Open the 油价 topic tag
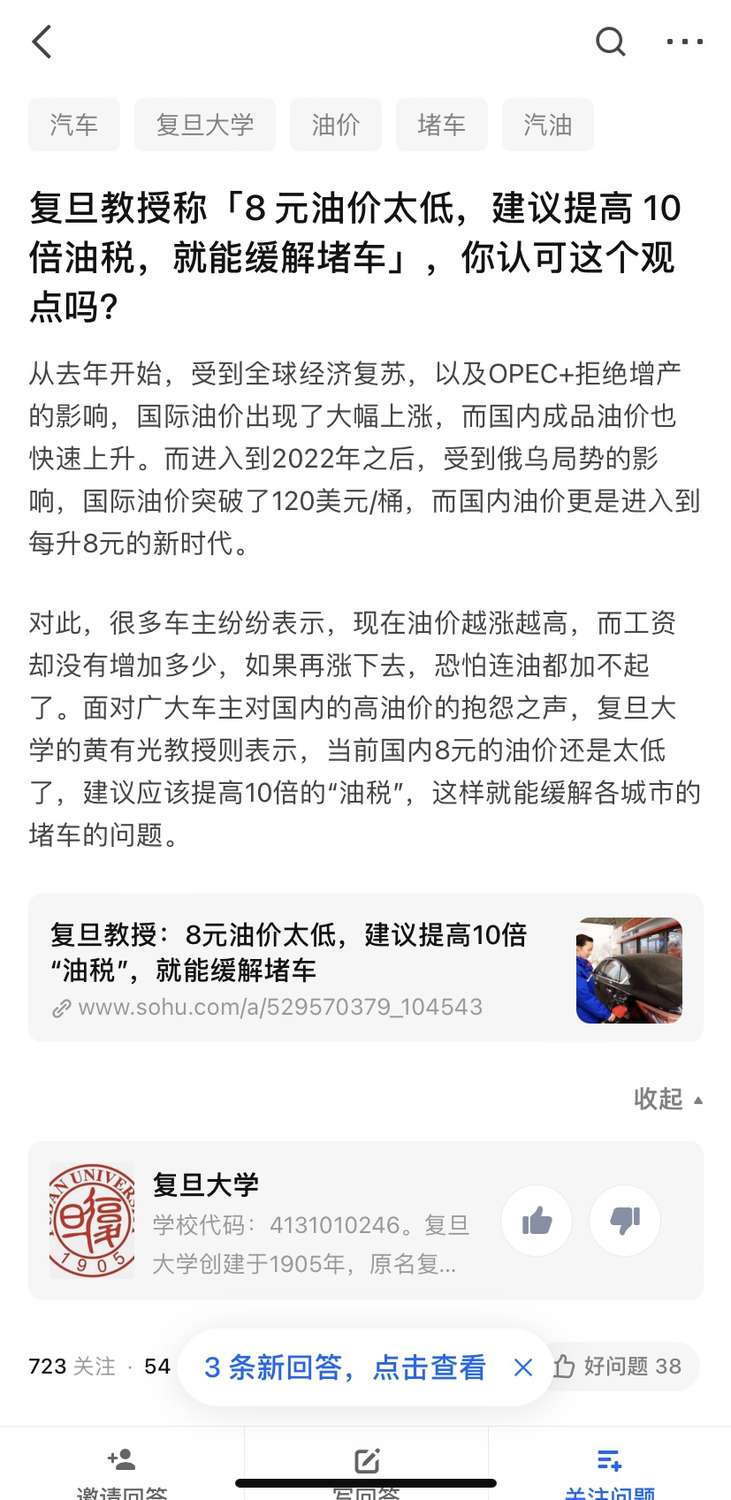The height and width of the screenshot is (1500, 731). 335,125
